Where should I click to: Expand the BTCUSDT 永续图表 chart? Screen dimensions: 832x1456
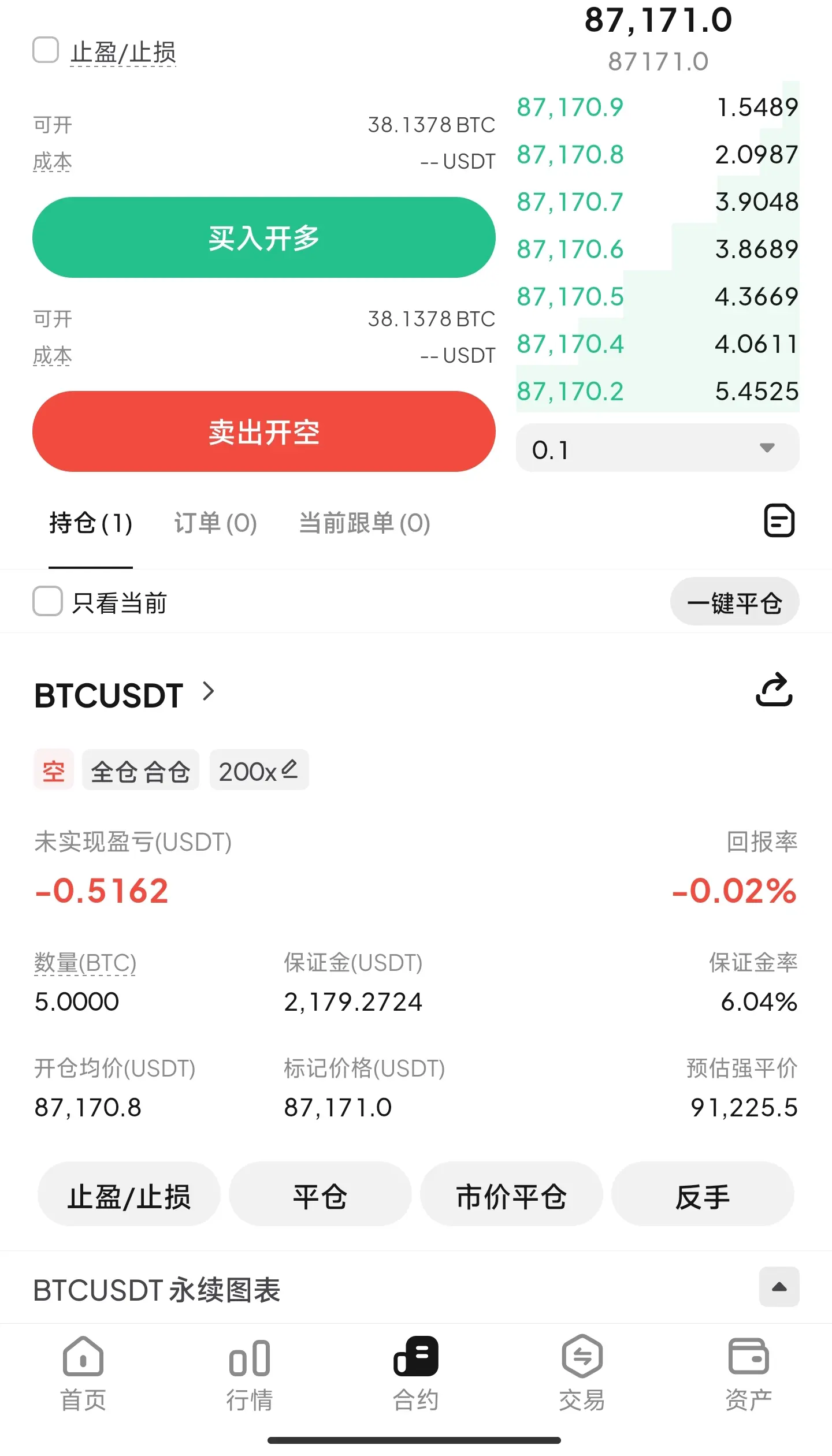coord(779,1287)
